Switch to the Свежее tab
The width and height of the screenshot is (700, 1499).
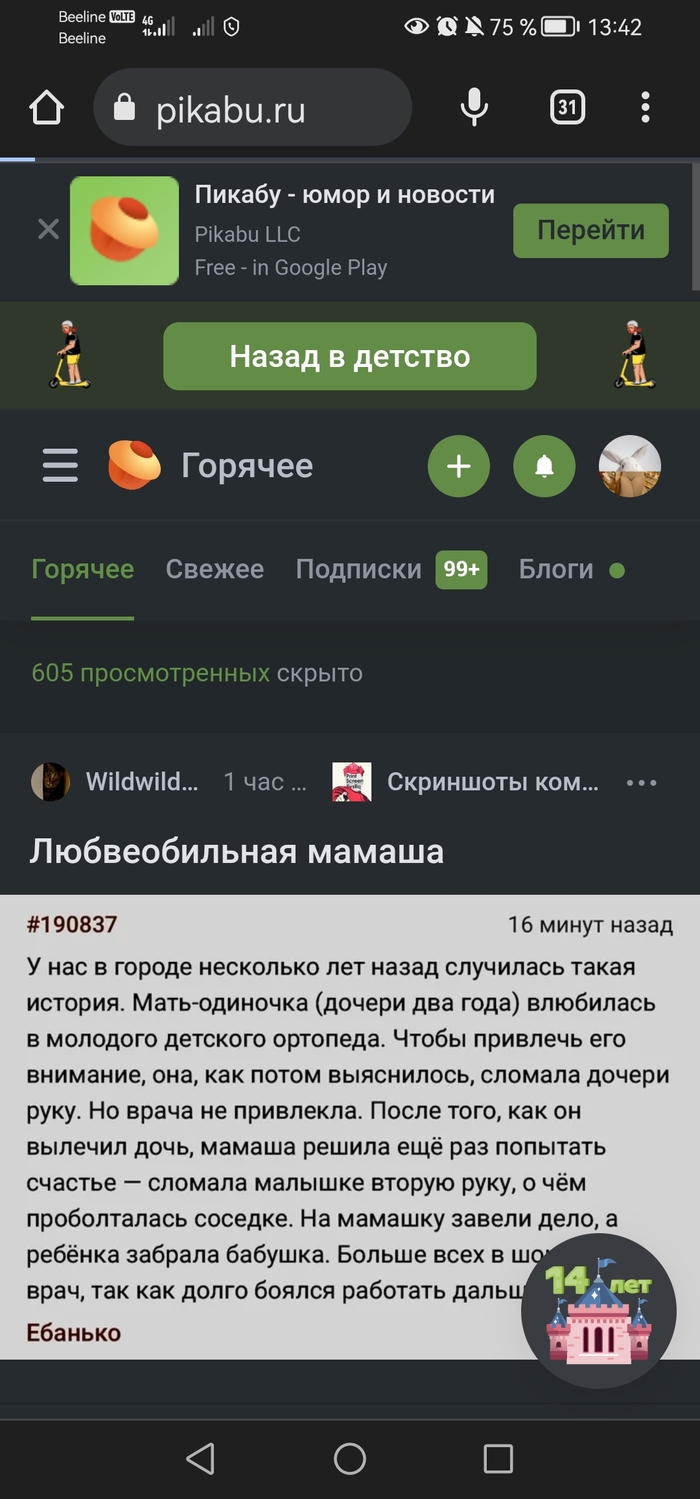pos(214,569)
